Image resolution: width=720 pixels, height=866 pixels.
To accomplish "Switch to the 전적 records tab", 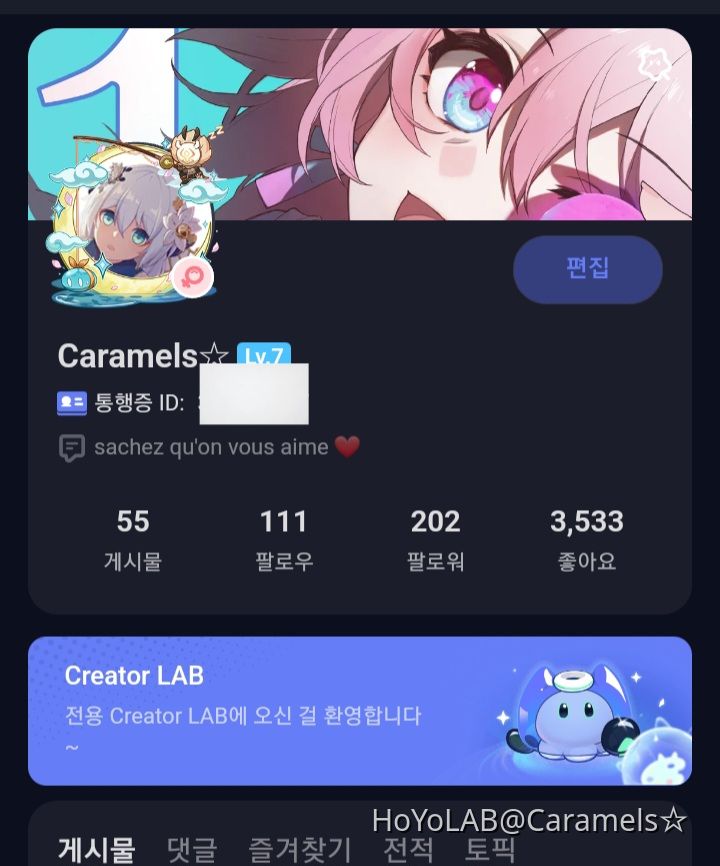I will coord(408,850).
